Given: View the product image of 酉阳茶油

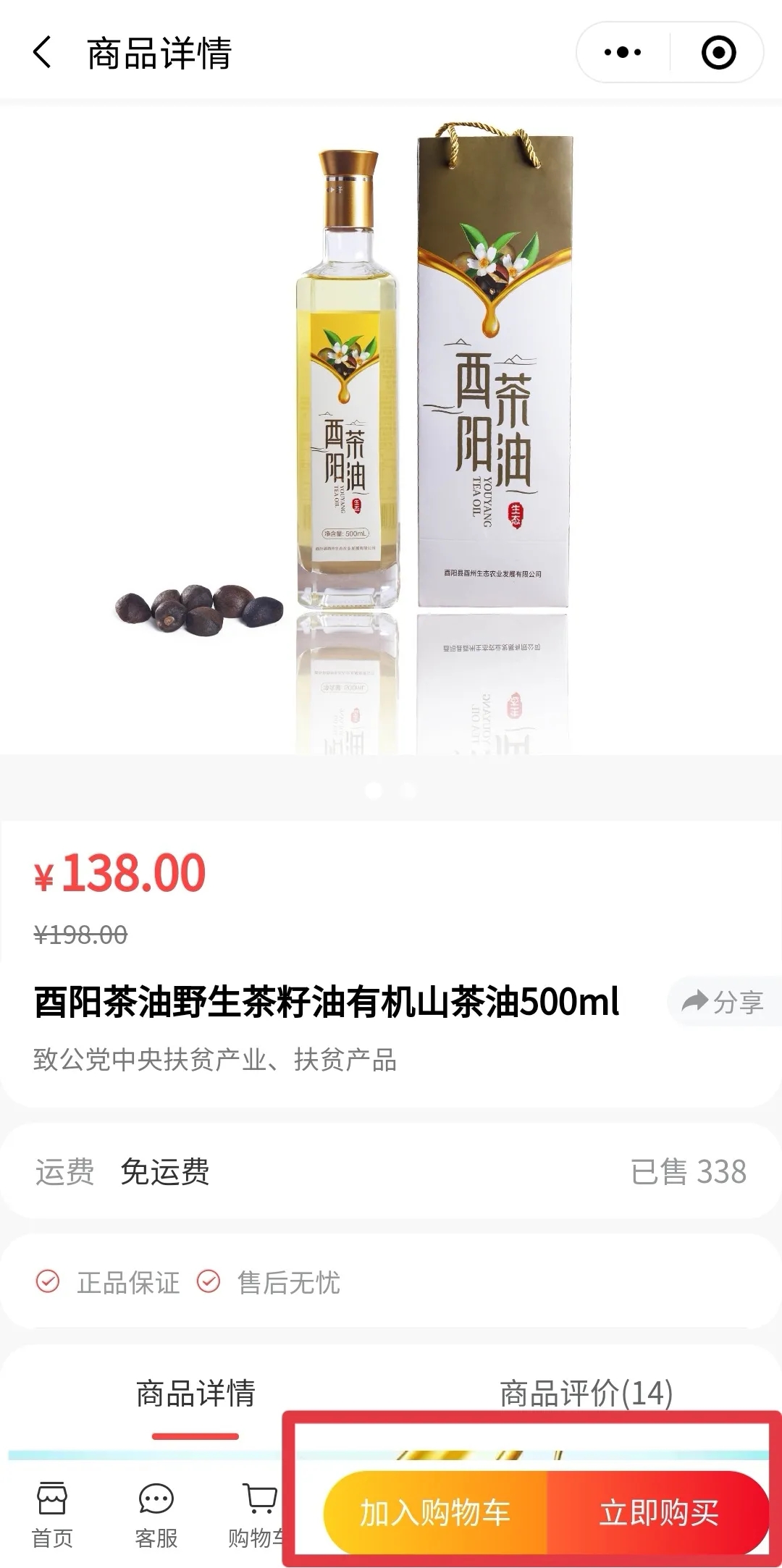Looking at the screenshot, I should coord(391,427).
